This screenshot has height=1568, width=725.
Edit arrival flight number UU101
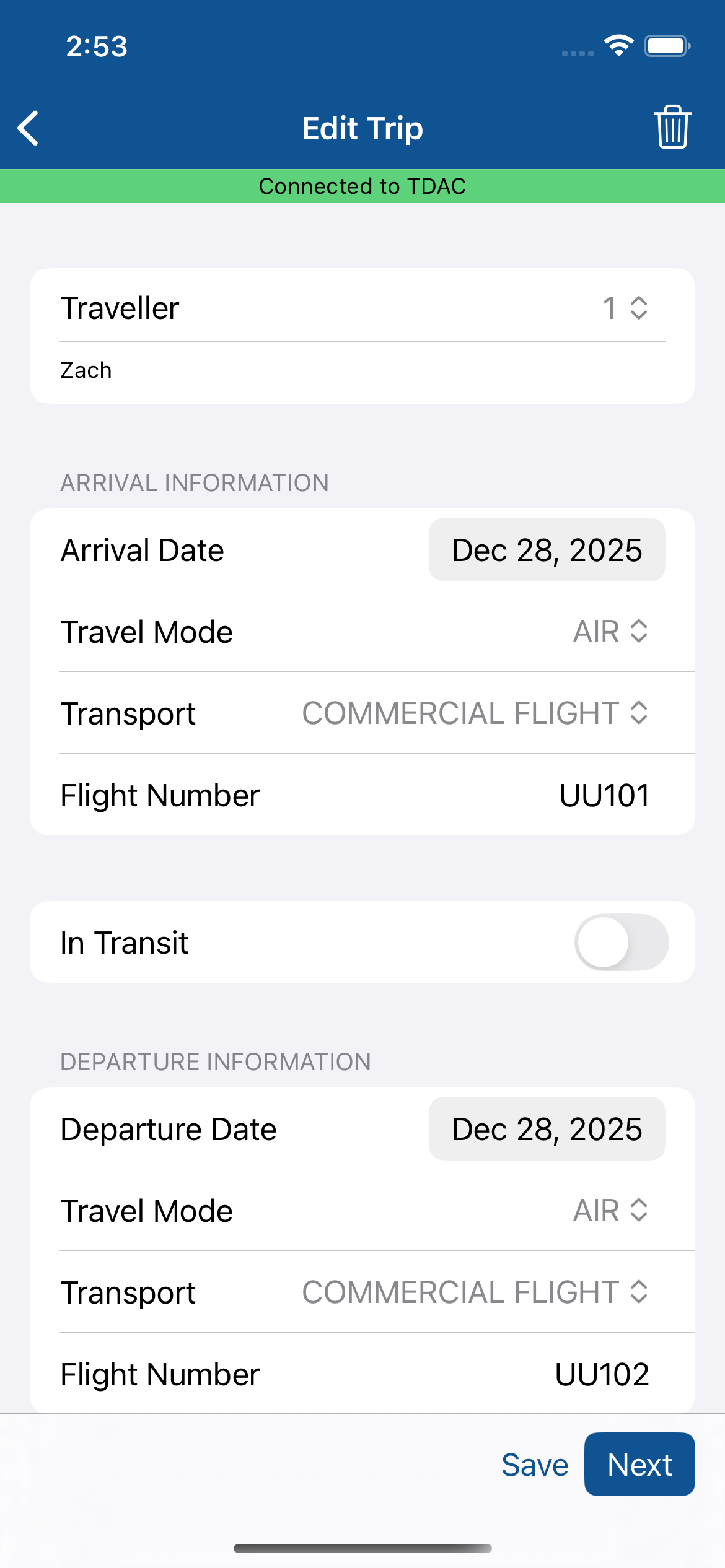point(604,795)
